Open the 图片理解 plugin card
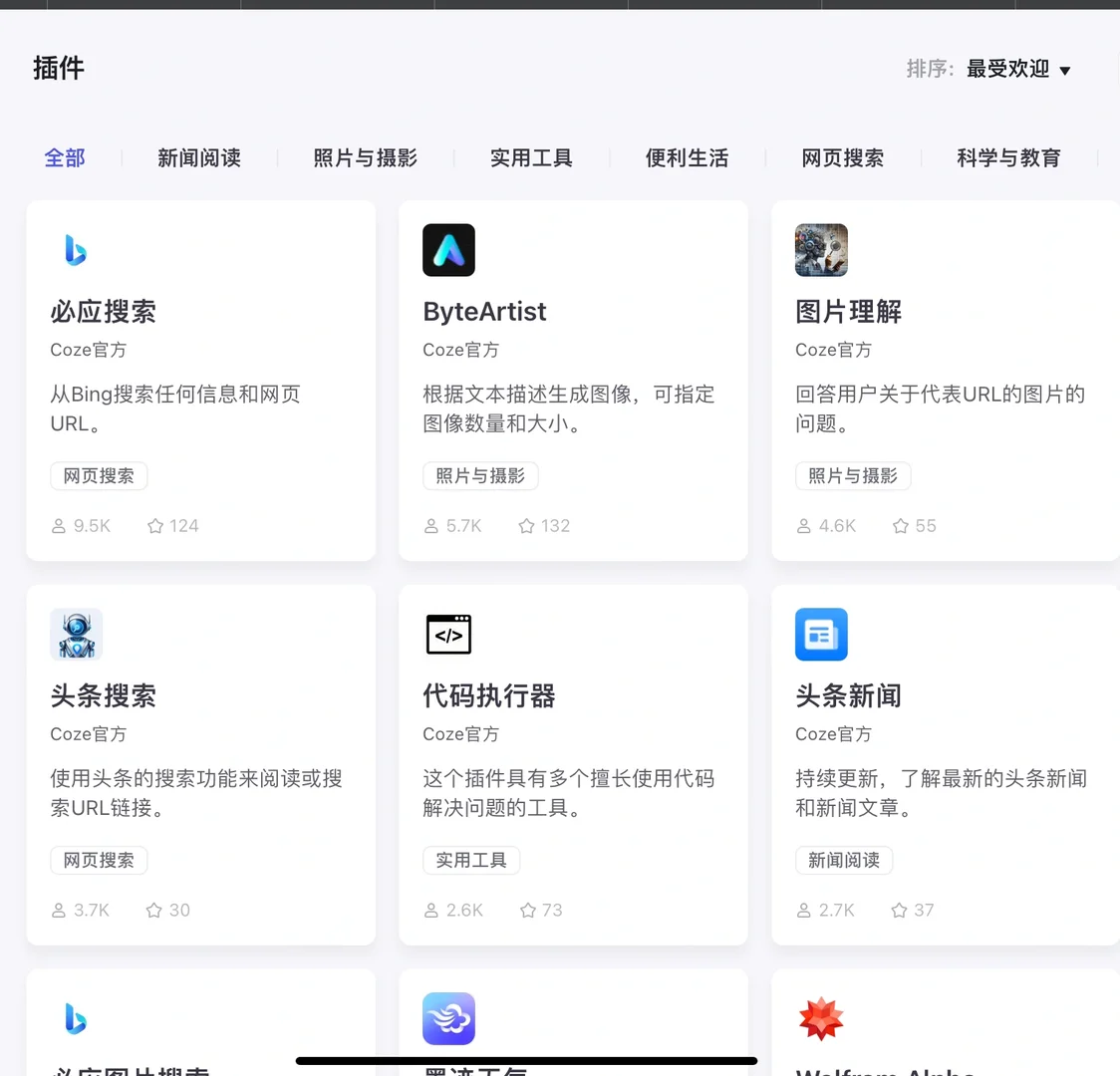The height and width of the screenshot is (1076, 1120). [946, 381]
